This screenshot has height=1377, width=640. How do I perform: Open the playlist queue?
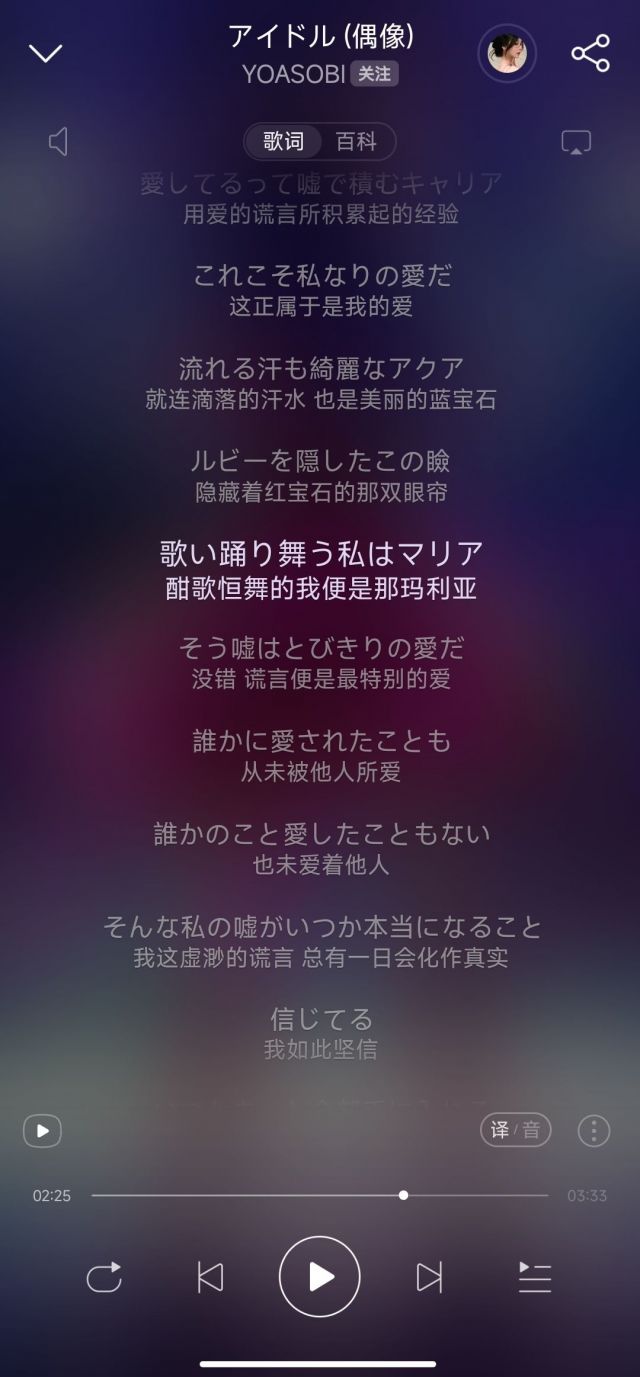(535, 1277)
